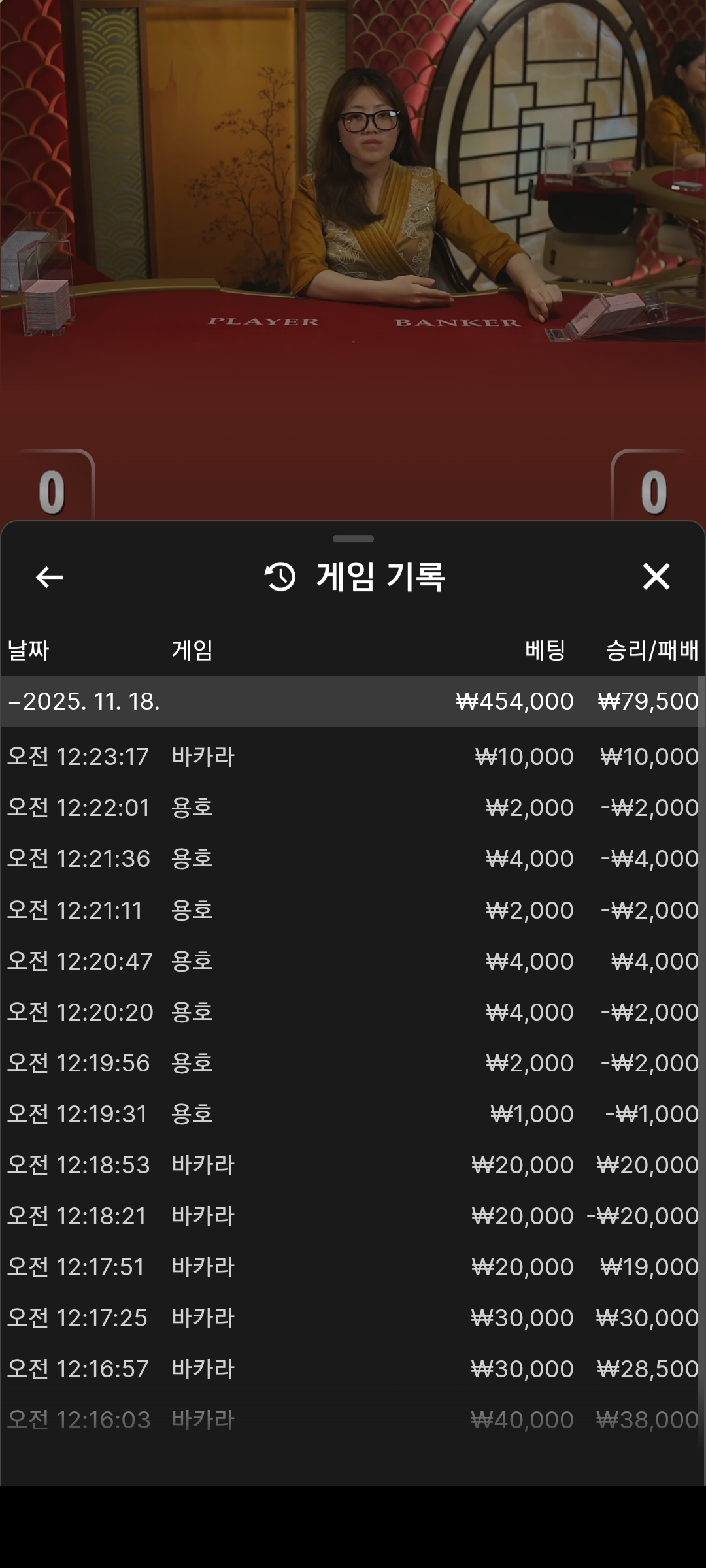
Task: Open the 12:22:01 Dragon Tiger record
Action: tap(352, 808)
